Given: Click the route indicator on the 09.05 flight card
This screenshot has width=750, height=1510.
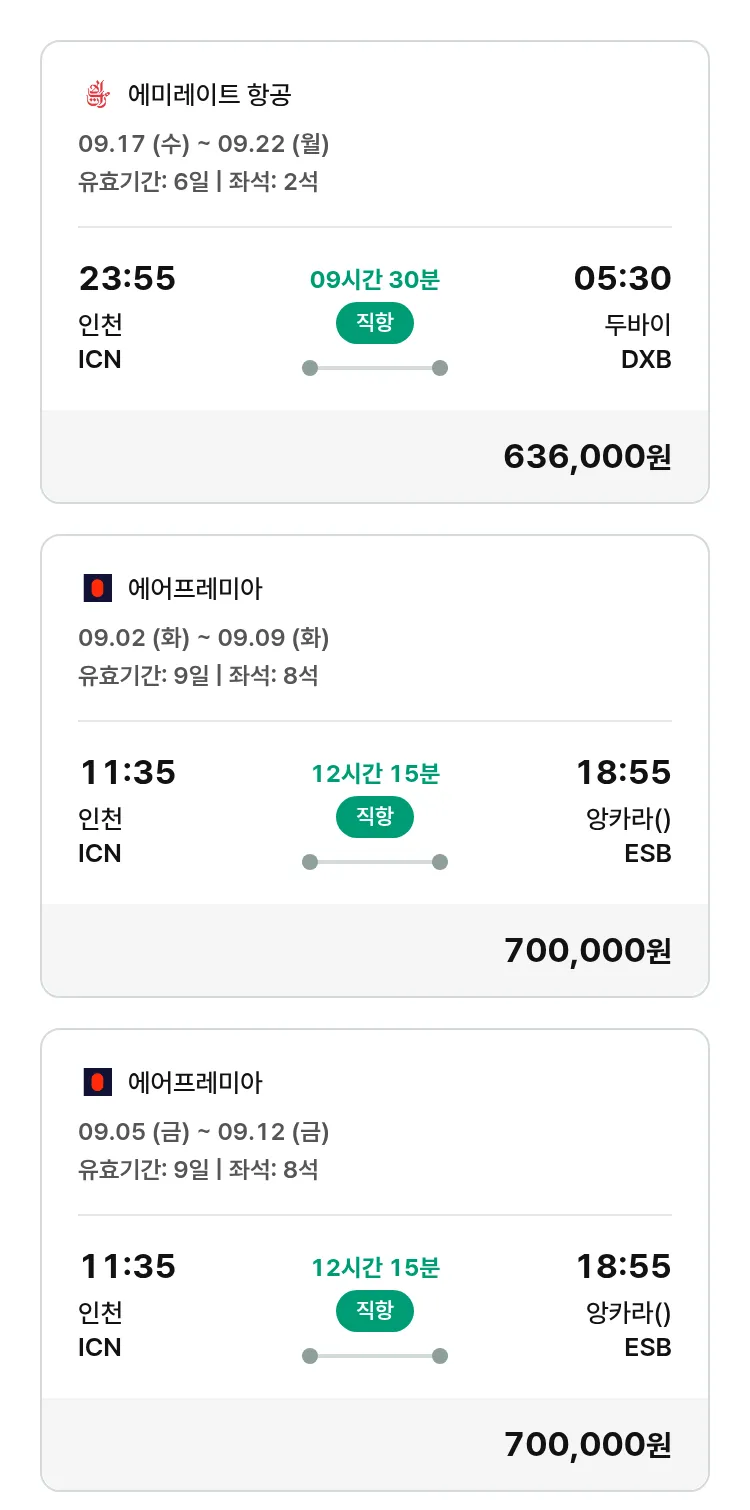Looking at the screenshot, I should tap(374, 1355).
